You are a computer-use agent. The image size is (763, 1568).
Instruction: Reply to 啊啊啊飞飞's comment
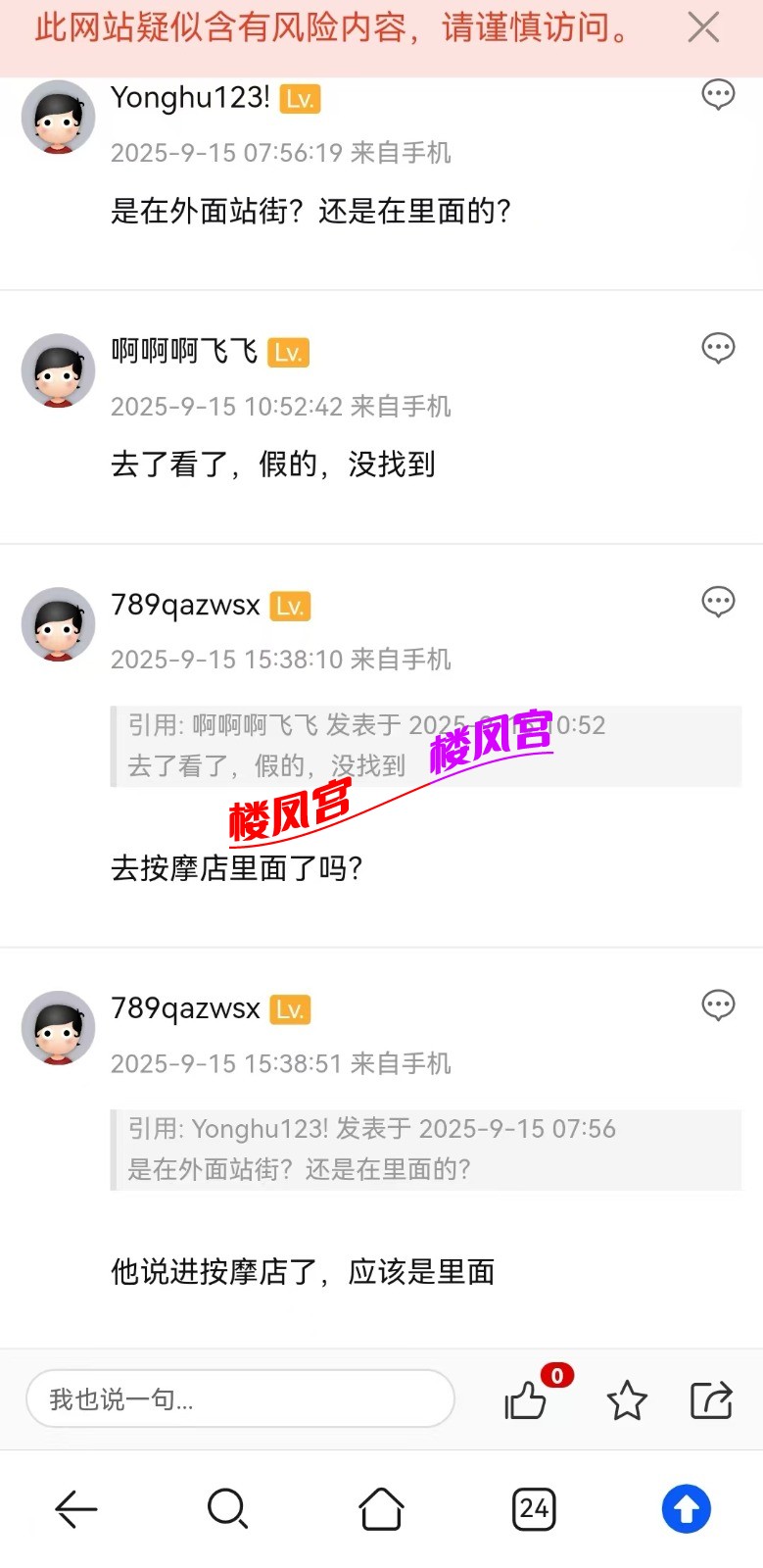pos(718,348)
